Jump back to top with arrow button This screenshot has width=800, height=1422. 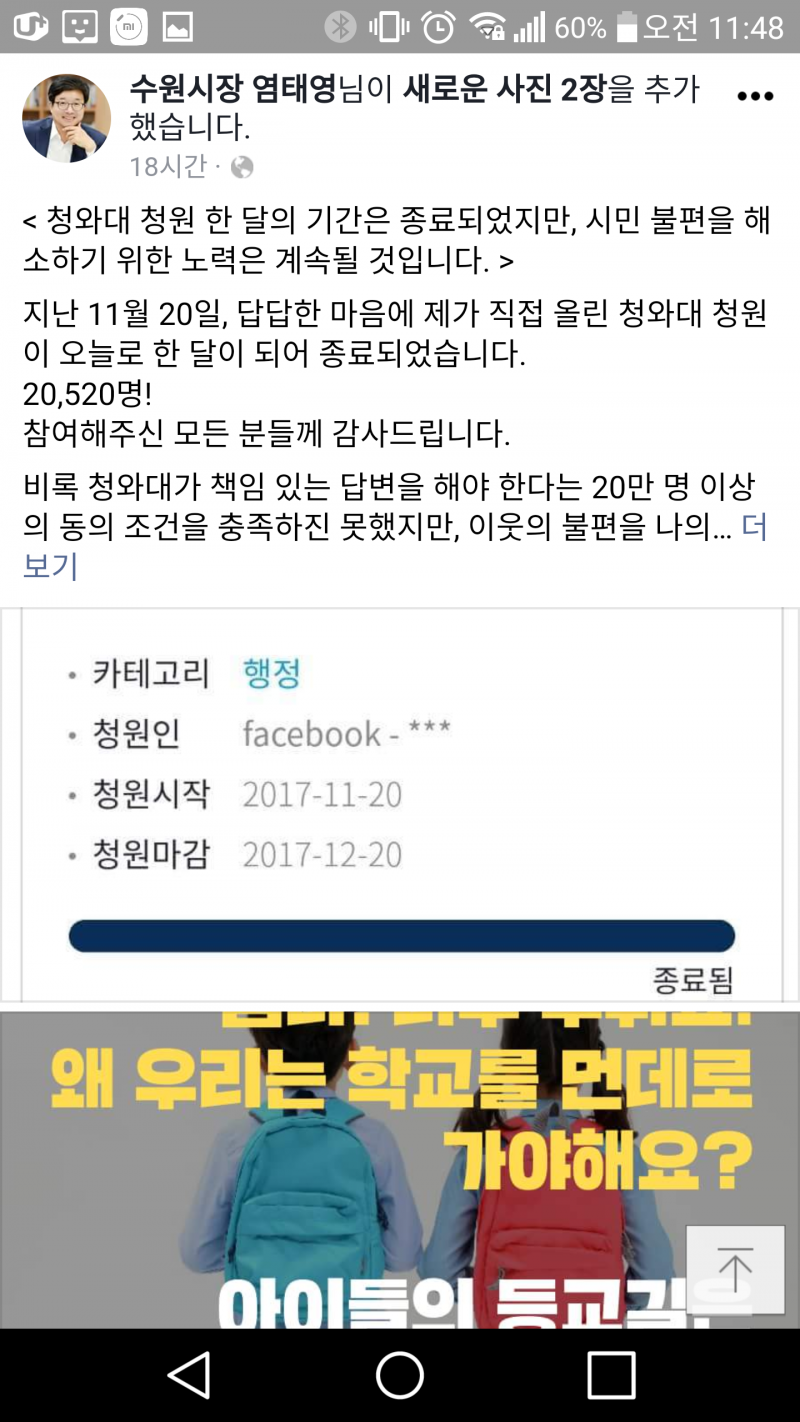(735, 1272)
